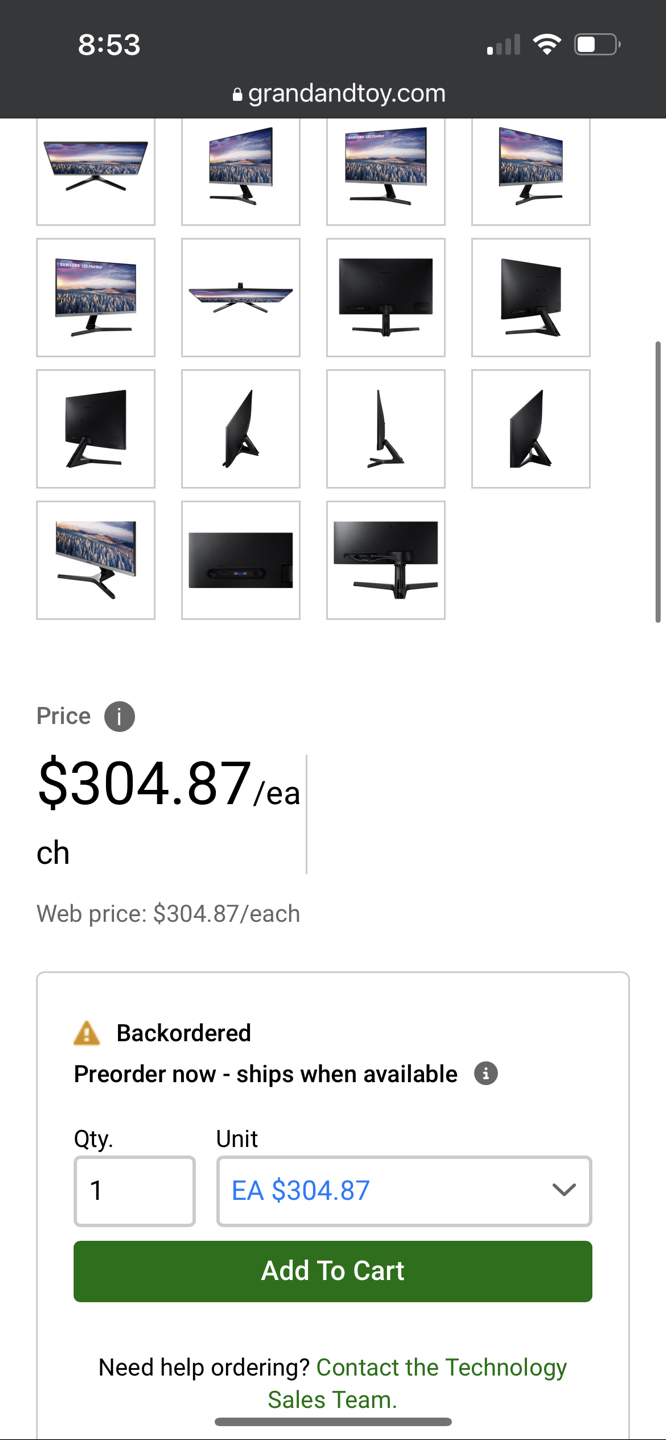666x1440 pixels.
Task: Tap the info icon beside Price
Action: tap(119, 716)
